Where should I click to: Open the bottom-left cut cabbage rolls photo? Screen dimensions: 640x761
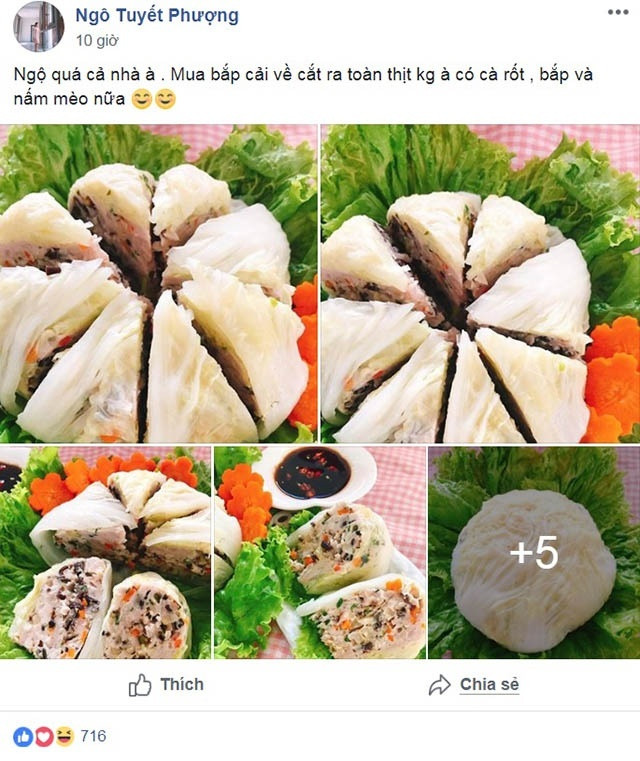point(105,552)
